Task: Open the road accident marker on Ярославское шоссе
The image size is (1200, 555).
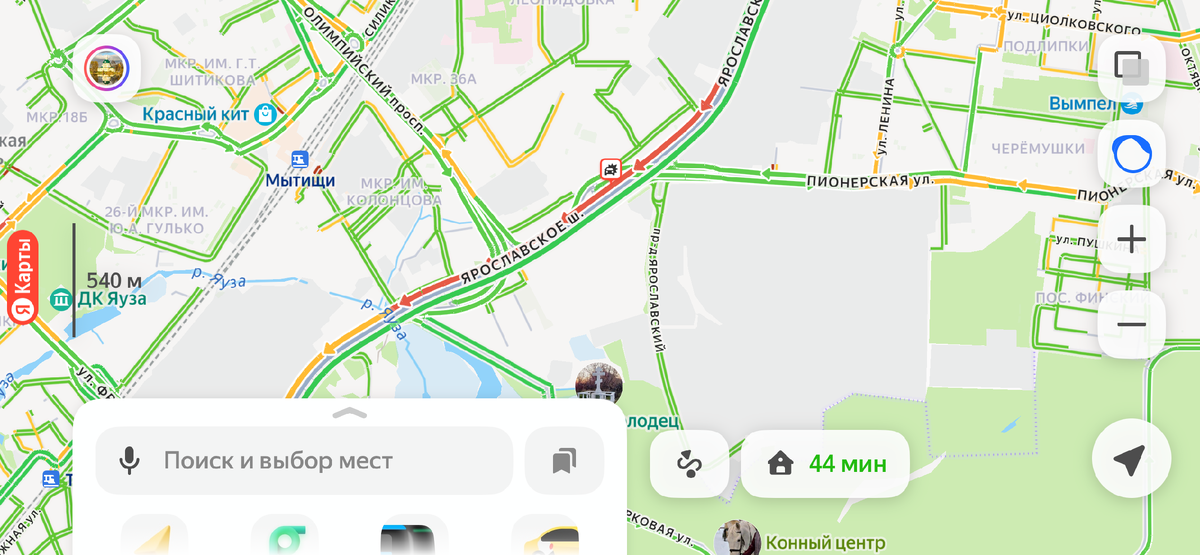Action: tap(609, 168)
